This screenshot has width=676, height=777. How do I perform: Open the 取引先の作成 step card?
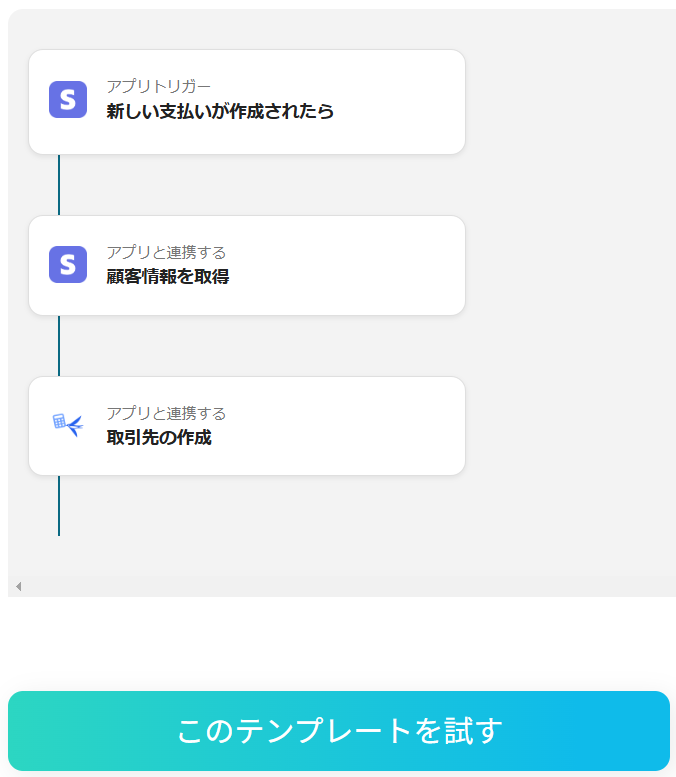[x=247, y=426]
